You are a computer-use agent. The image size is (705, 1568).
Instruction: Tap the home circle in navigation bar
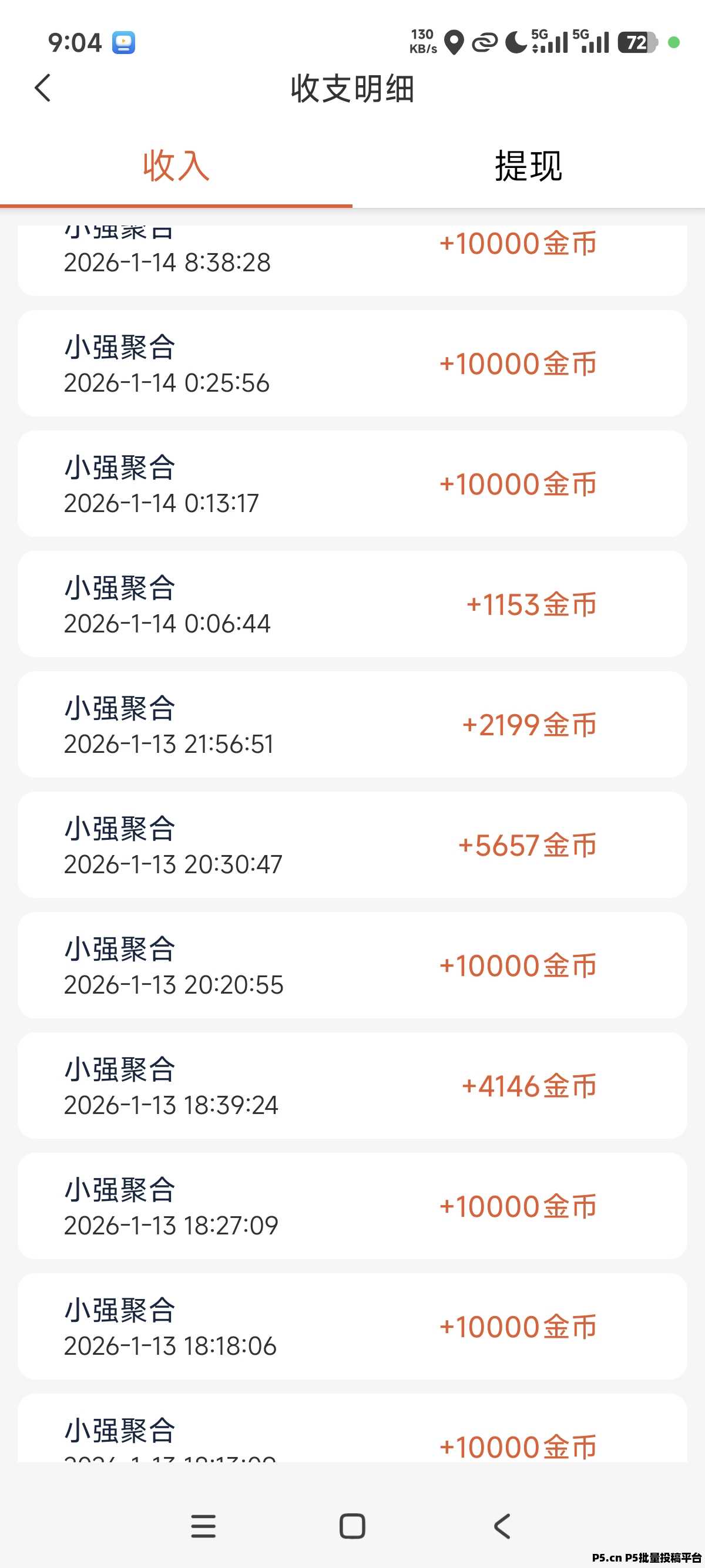[352, 1527]
